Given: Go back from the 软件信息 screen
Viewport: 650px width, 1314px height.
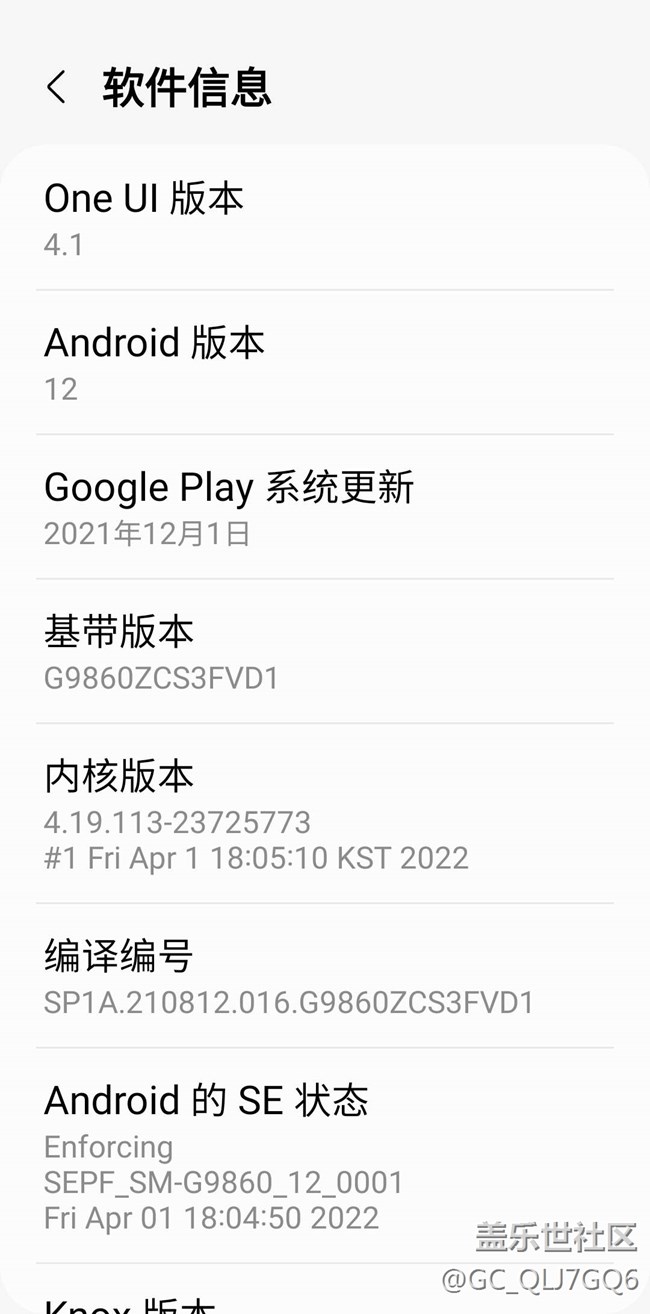Looking at the screenshot, I should click(57, 87).
